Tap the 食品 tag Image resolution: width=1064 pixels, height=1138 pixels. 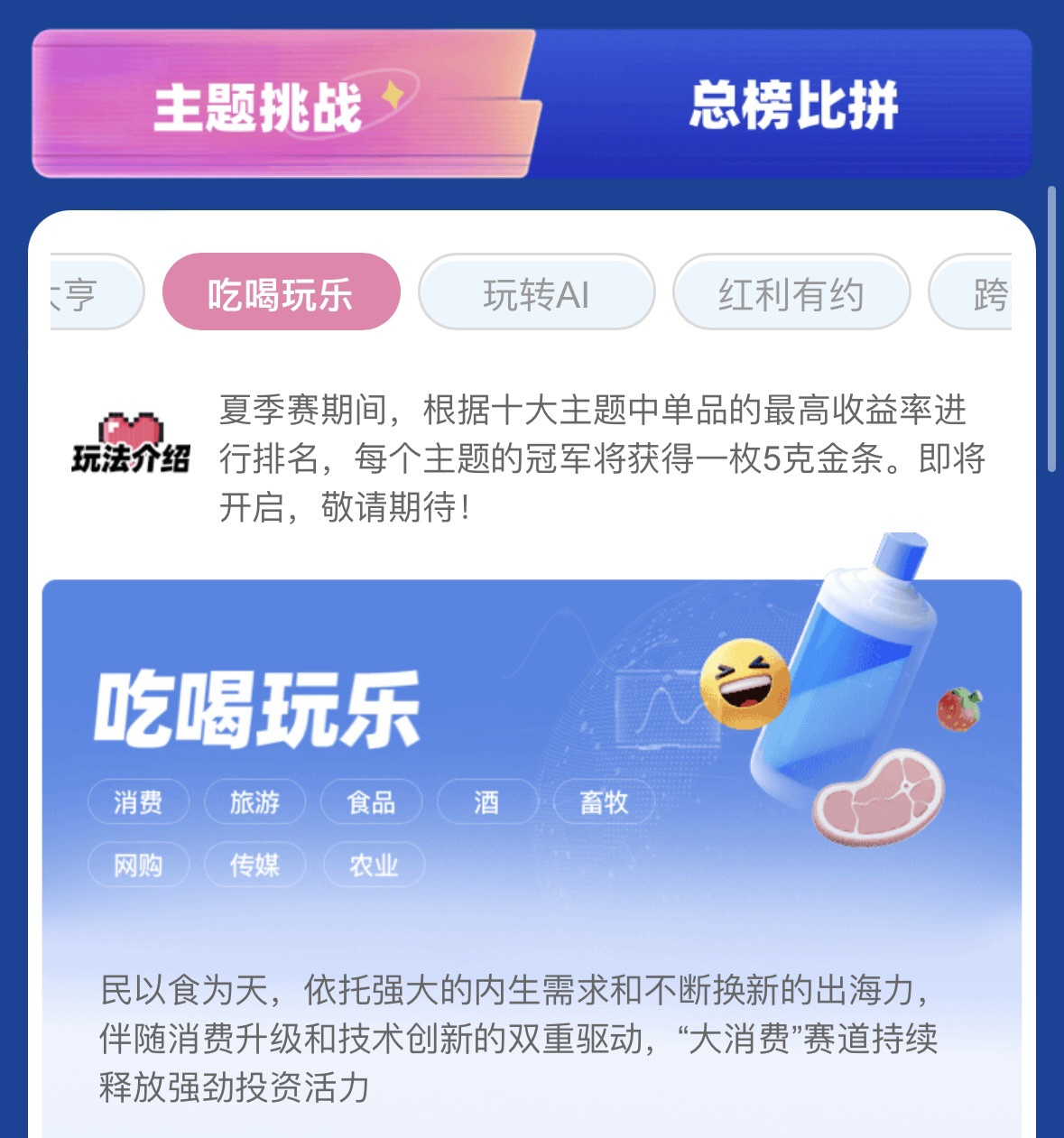[371, 801]
